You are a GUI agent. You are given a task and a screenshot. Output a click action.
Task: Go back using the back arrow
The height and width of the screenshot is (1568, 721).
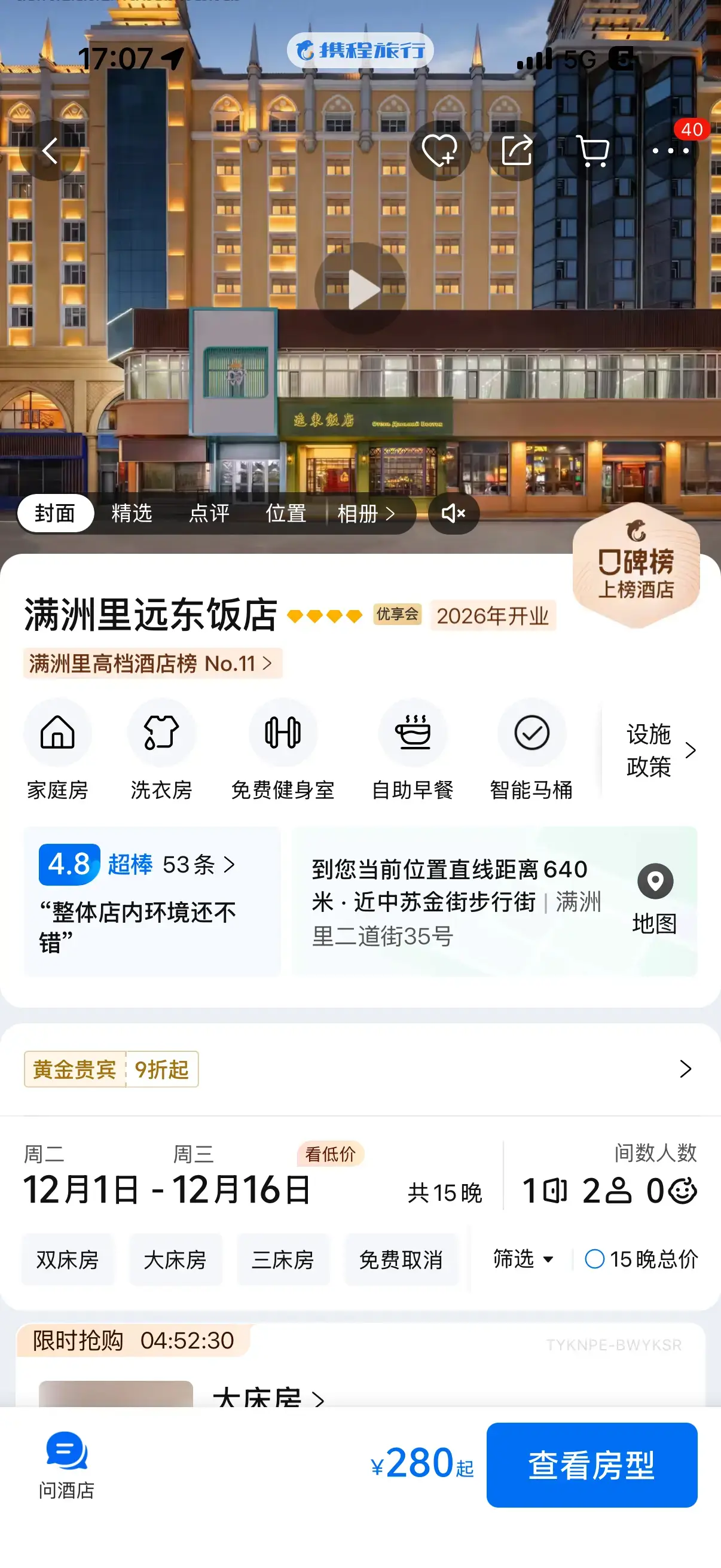[50, 150]
